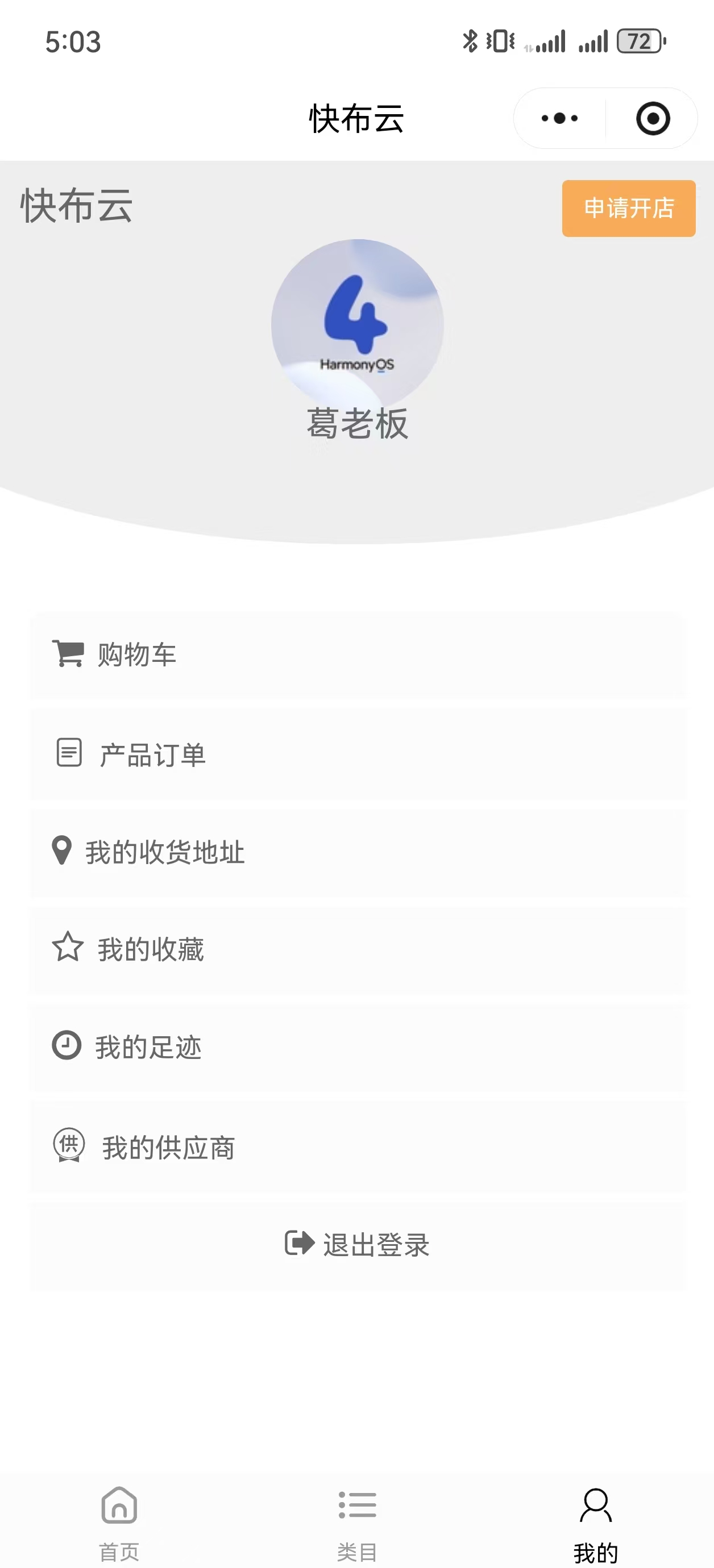Screen dimensions: 714x1568
Task: Go to 我的收藏 favorites
Action: (x=357, y=949)
